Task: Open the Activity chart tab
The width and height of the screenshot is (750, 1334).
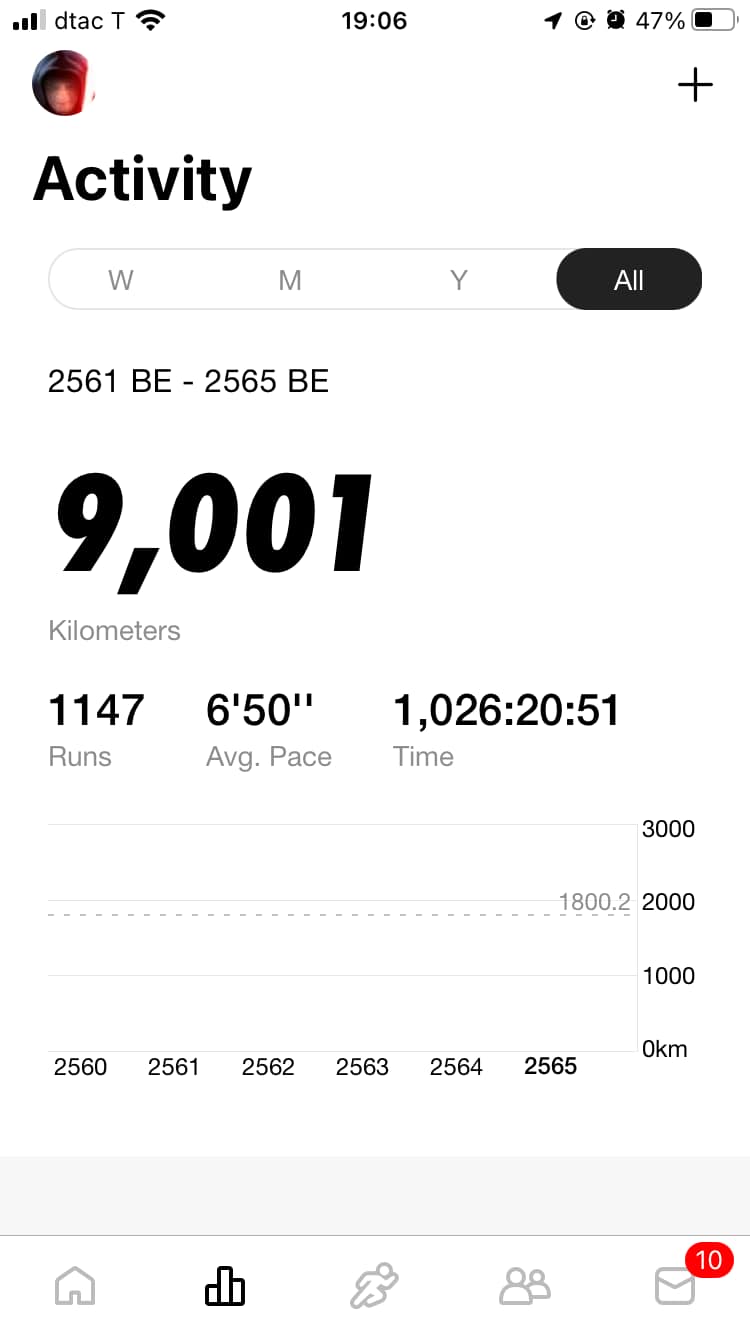Action: [225, 1285]
